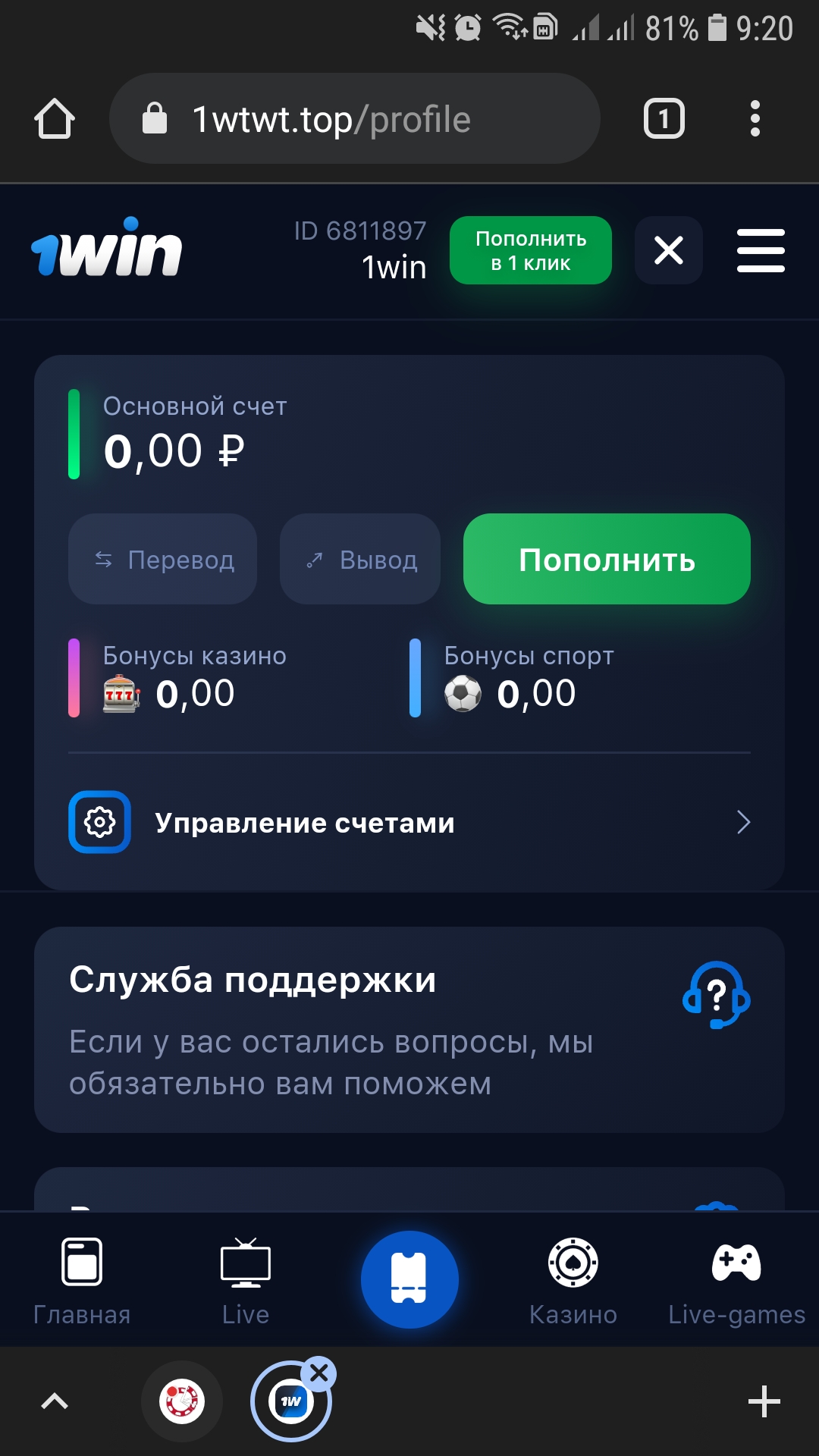This screenshot has width=819, height=1456.
Task: Open account settings via gear icon
Action: [x=99, y=821]
